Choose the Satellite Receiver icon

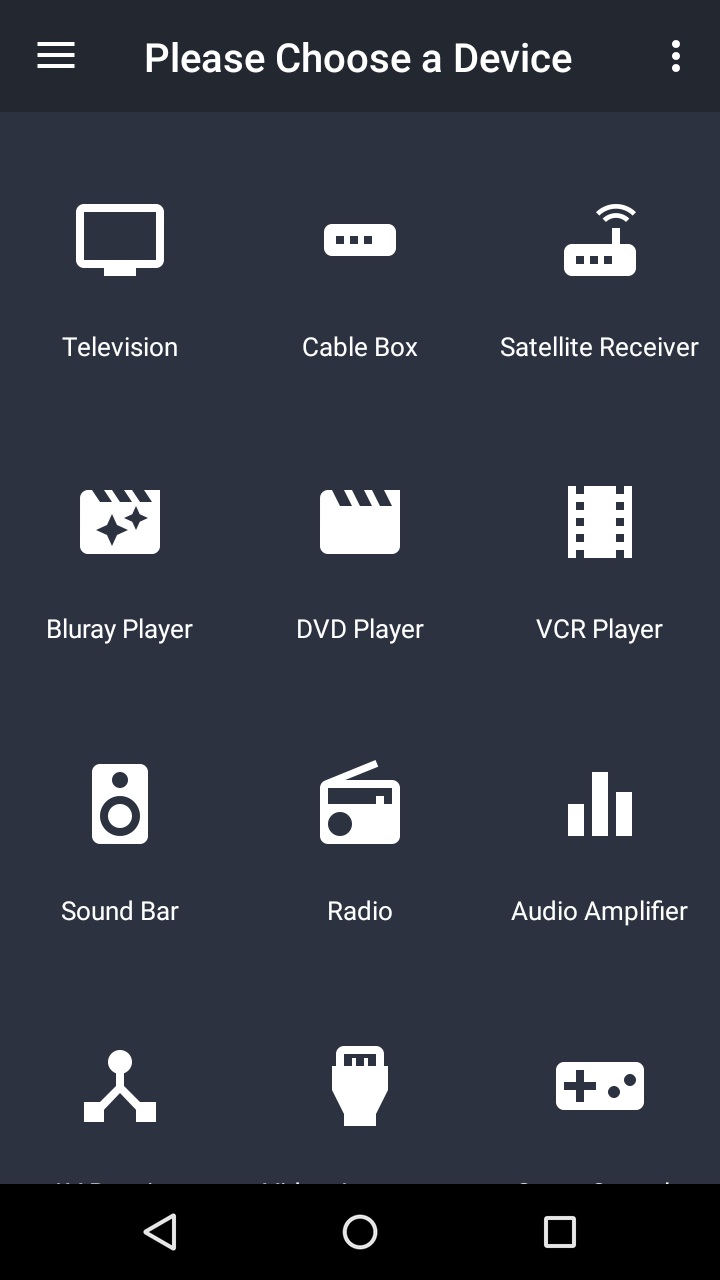[600, 238]
